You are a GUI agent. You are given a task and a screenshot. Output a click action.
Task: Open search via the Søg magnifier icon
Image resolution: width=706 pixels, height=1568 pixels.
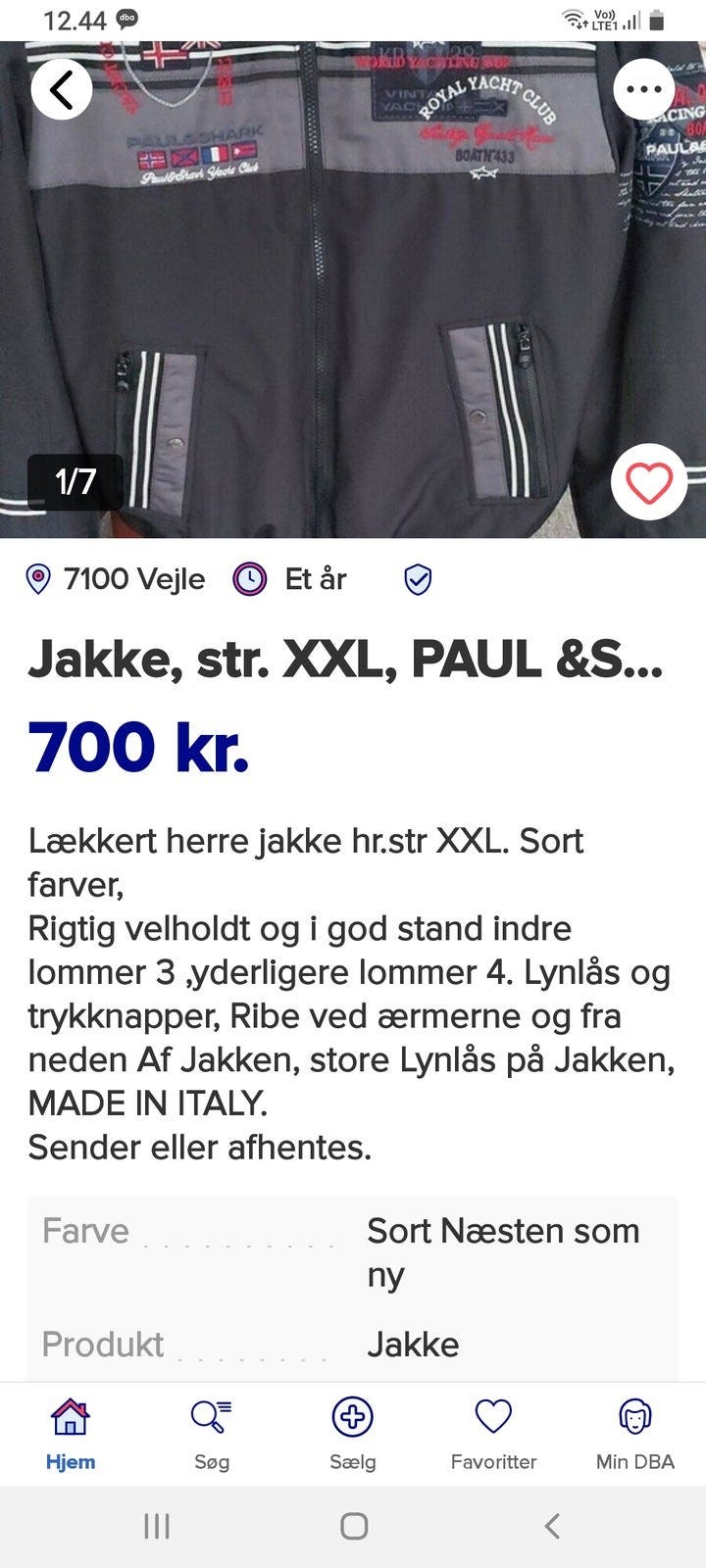(x=211, y=1416)
